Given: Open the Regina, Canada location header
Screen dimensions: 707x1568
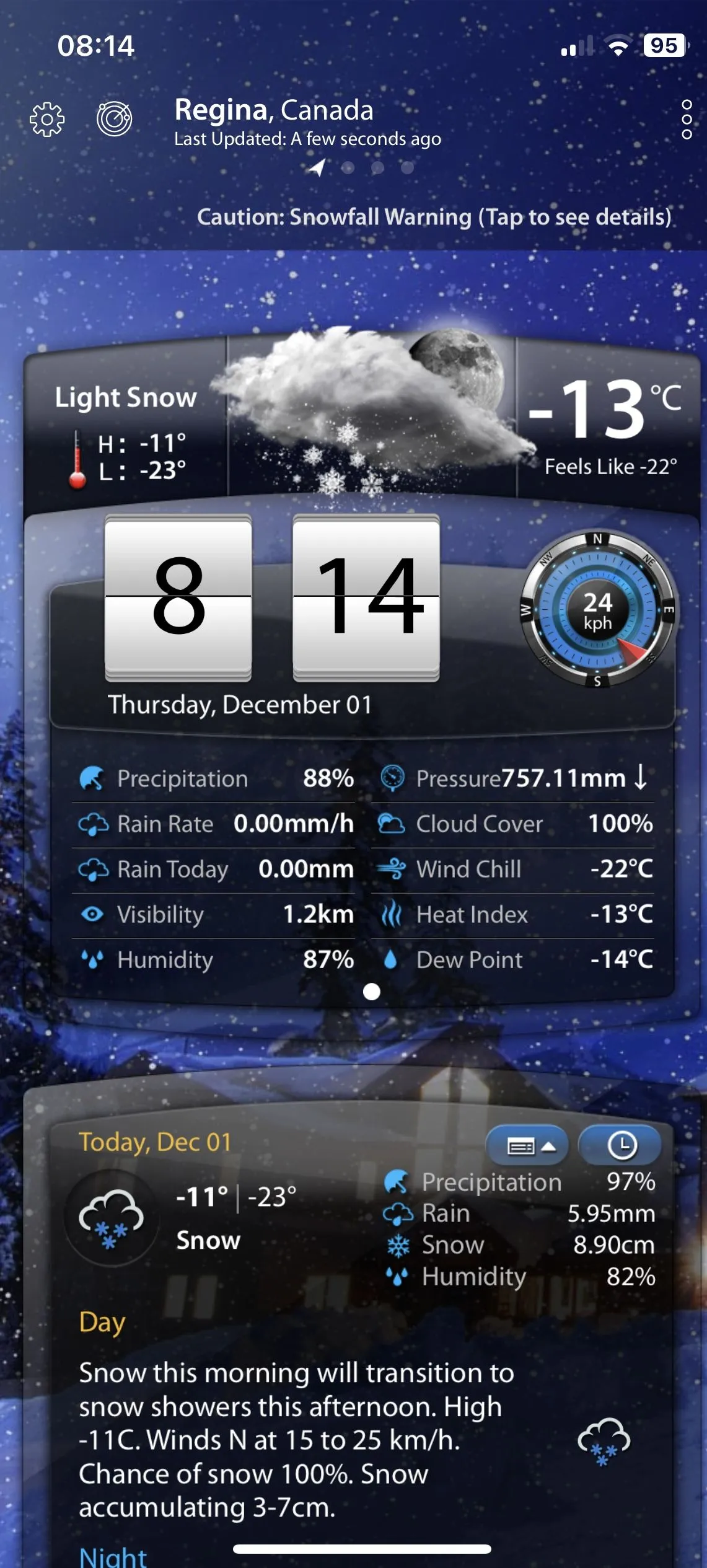Looking at the screenshot, I should (274, 110).
